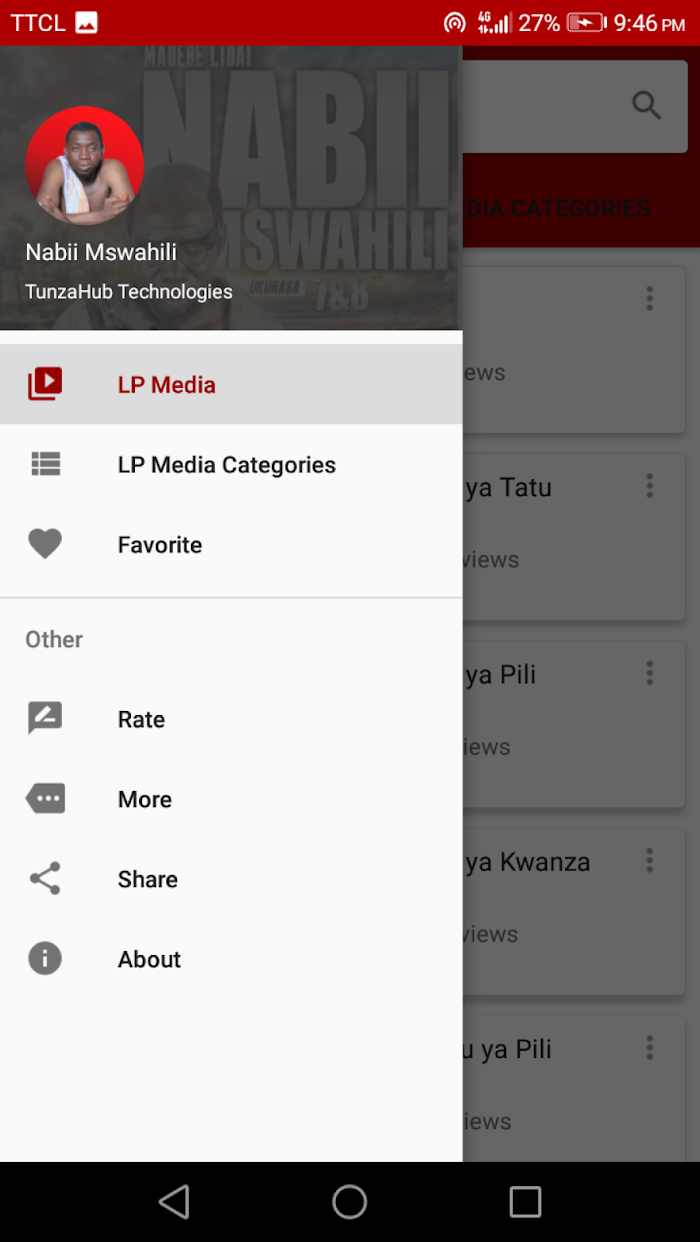Go back with the system back button
700x1242 pixels.
point(174,1202)
